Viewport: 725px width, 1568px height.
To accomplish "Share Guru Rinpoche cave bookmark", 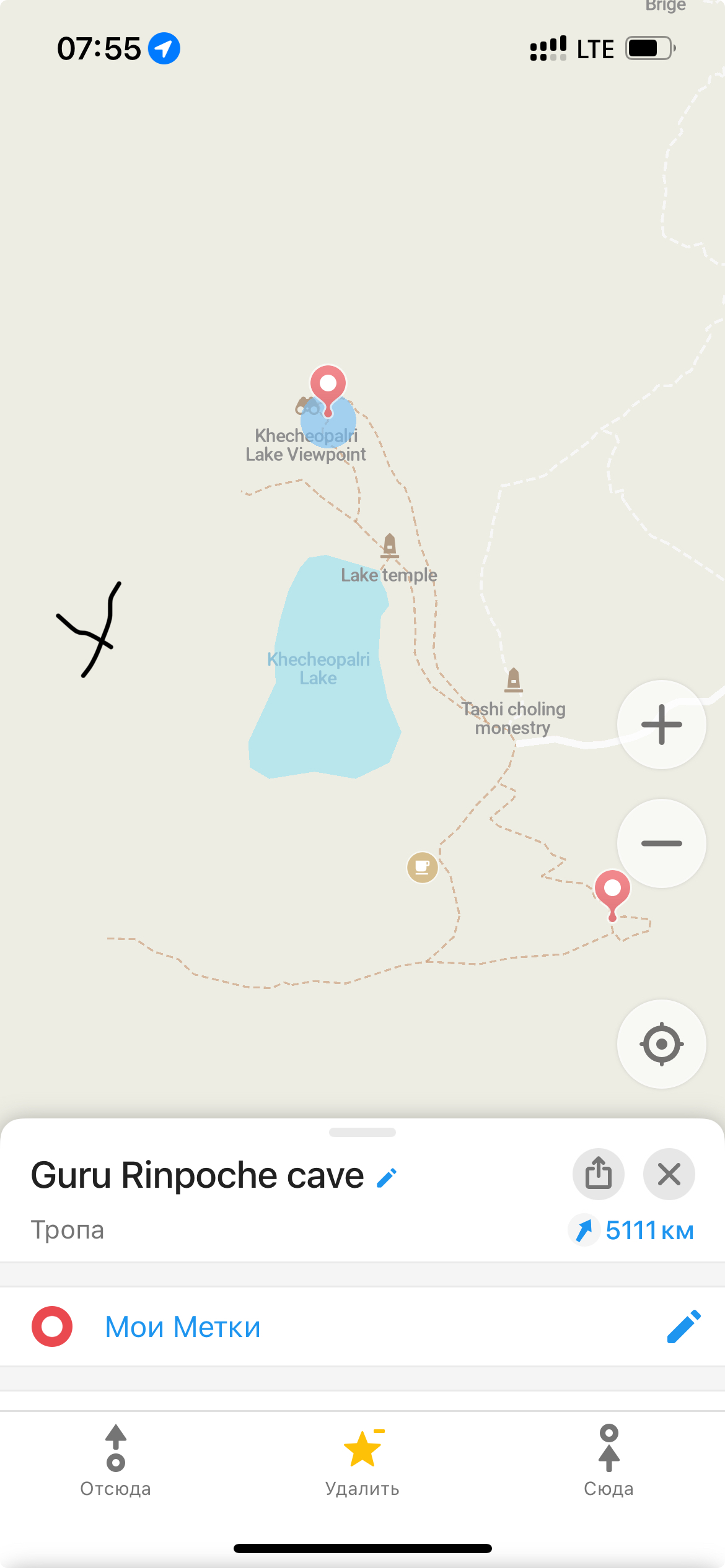I will [598, 1174].
